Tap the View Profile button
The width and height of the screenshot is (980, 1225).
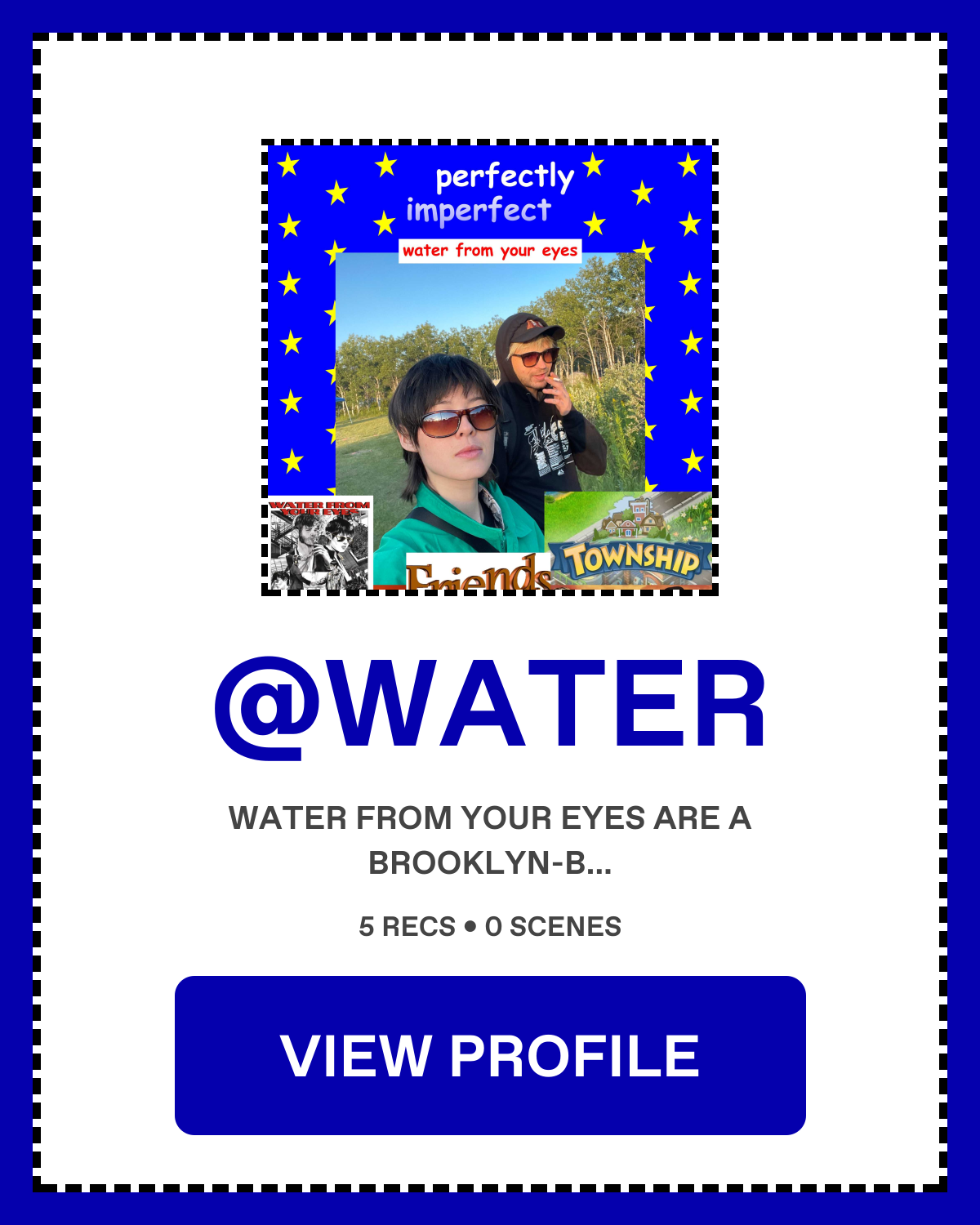(x=490, y=1055)
